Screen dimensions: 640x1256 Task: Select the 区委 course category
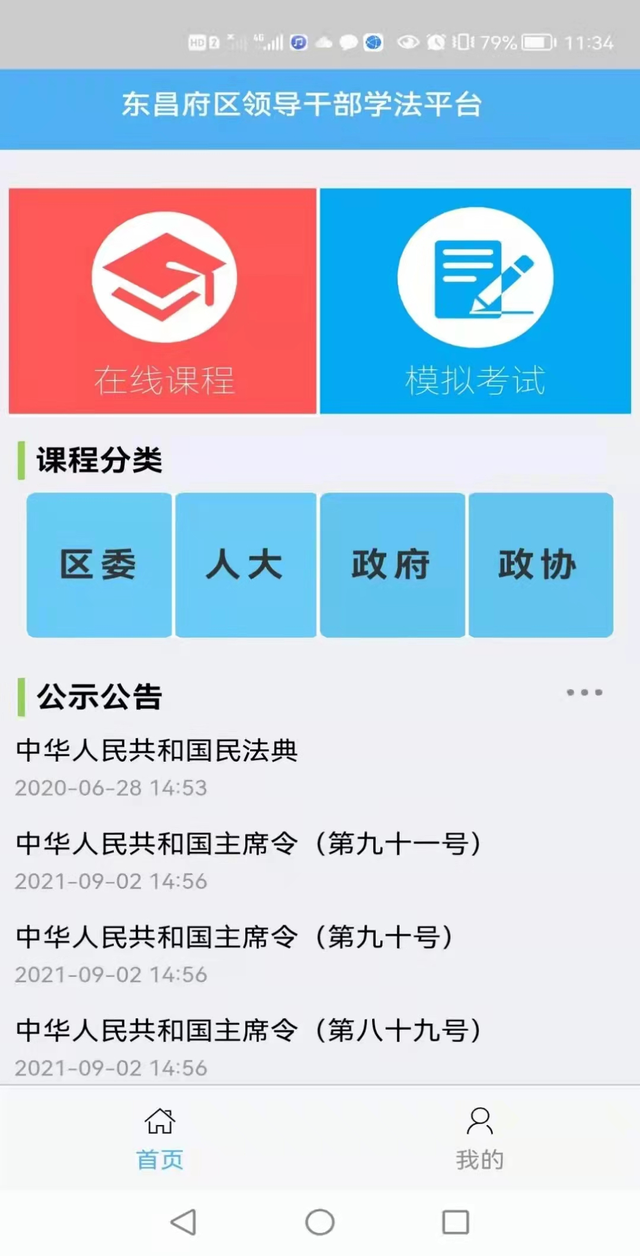pyautogui.click(x=99, y=565)
